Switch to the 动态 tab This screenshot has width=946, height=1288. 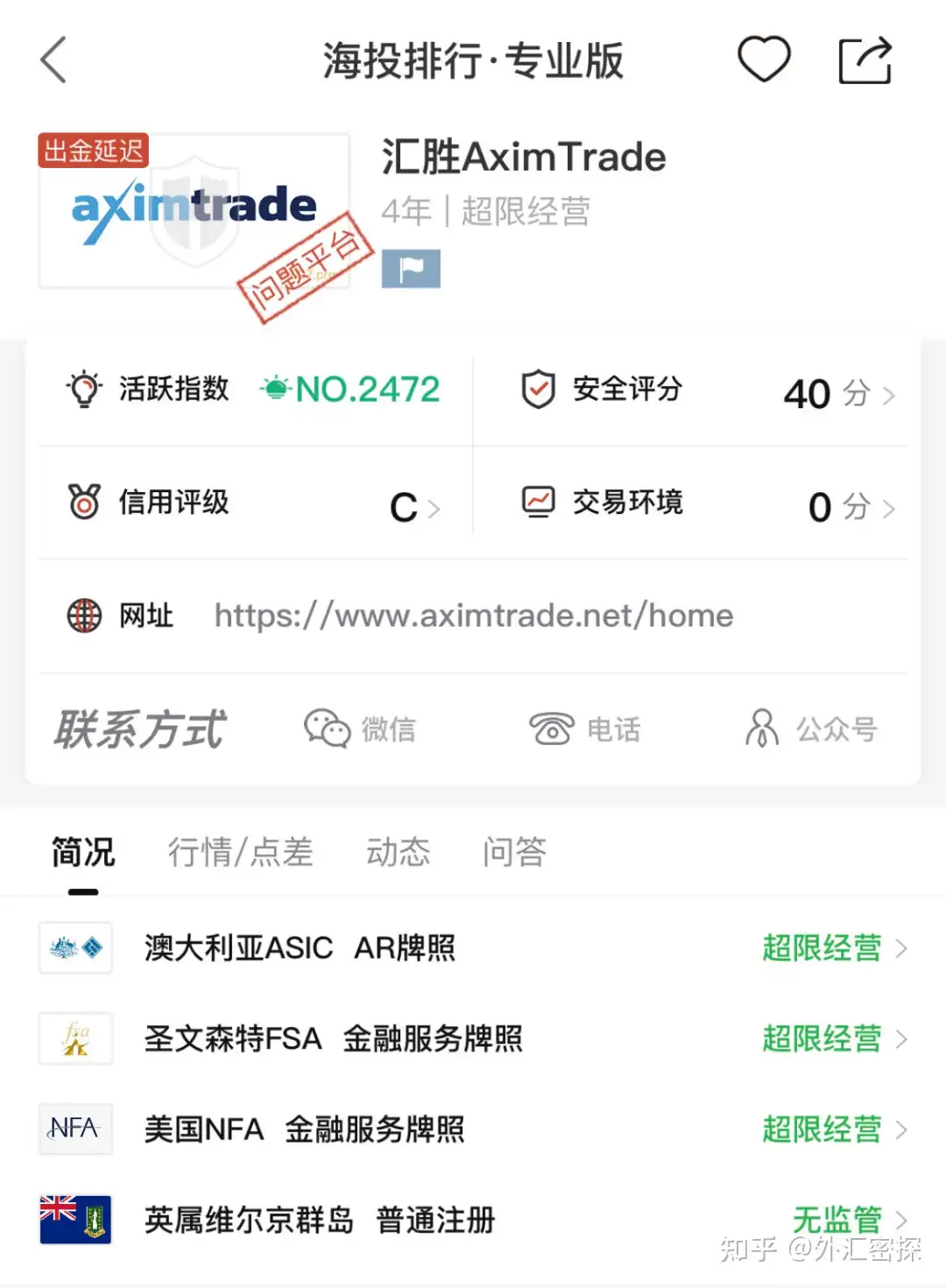coord(398,852)
